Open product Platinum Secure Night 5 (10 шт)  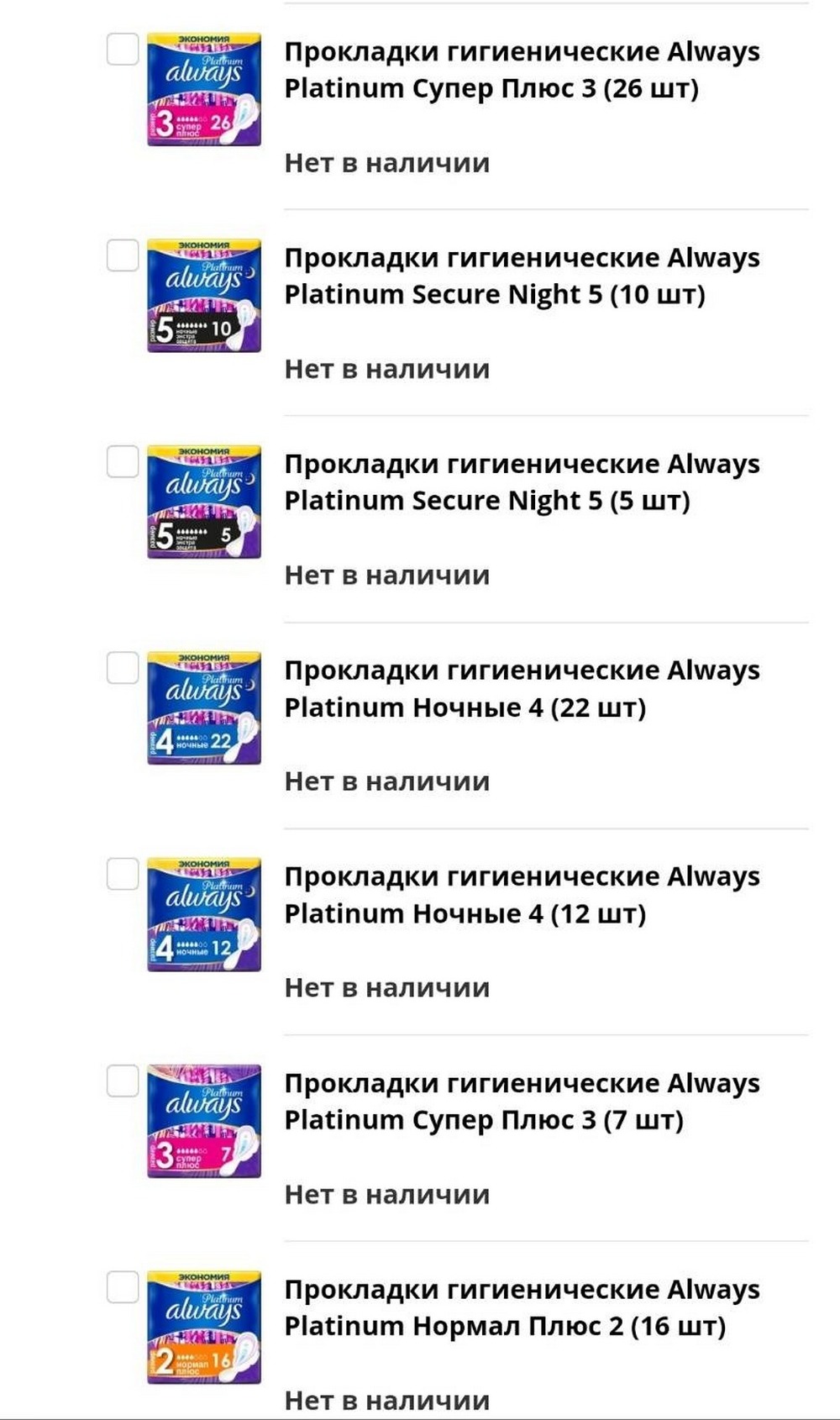coord(521,276)
